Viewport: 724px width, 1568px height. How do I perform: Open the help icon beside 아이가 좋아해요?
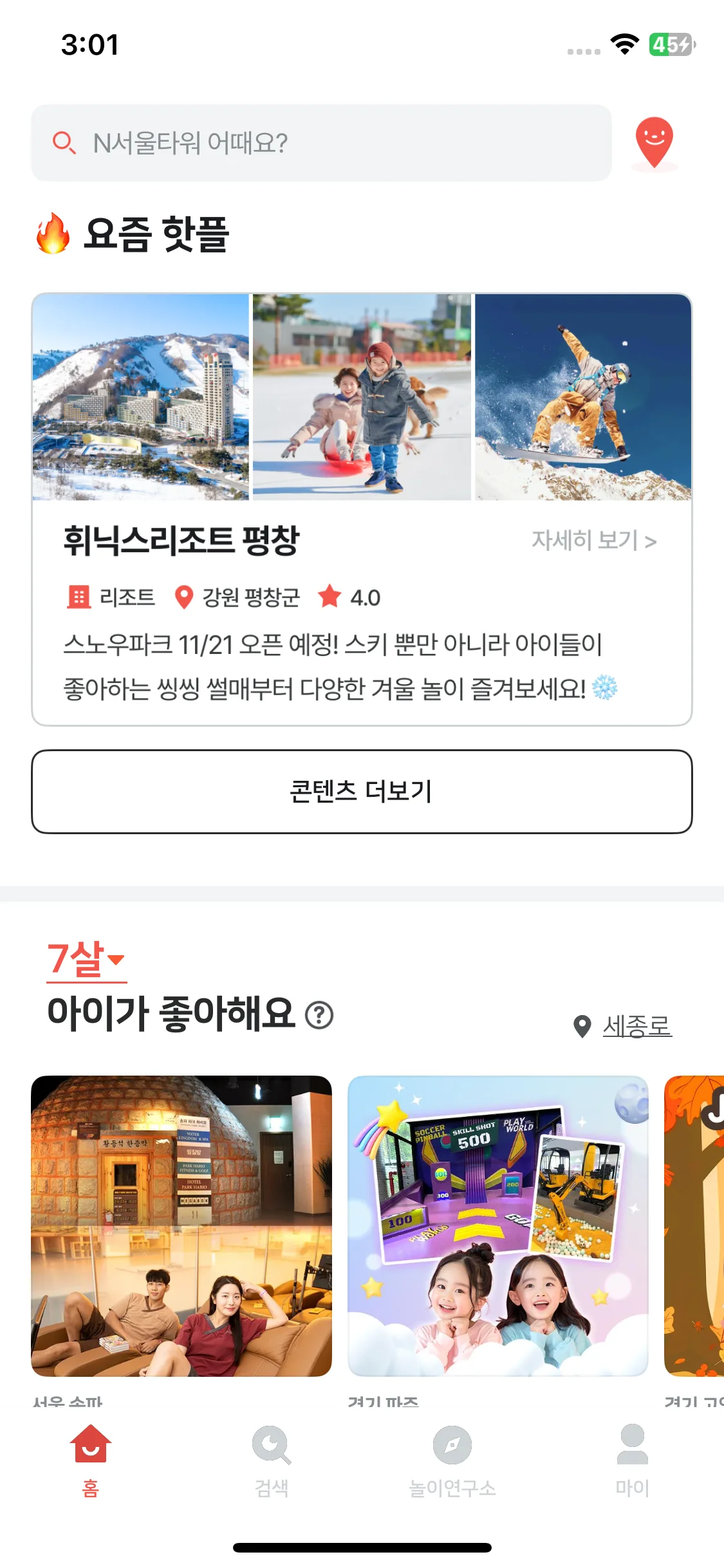[319, 1015]
